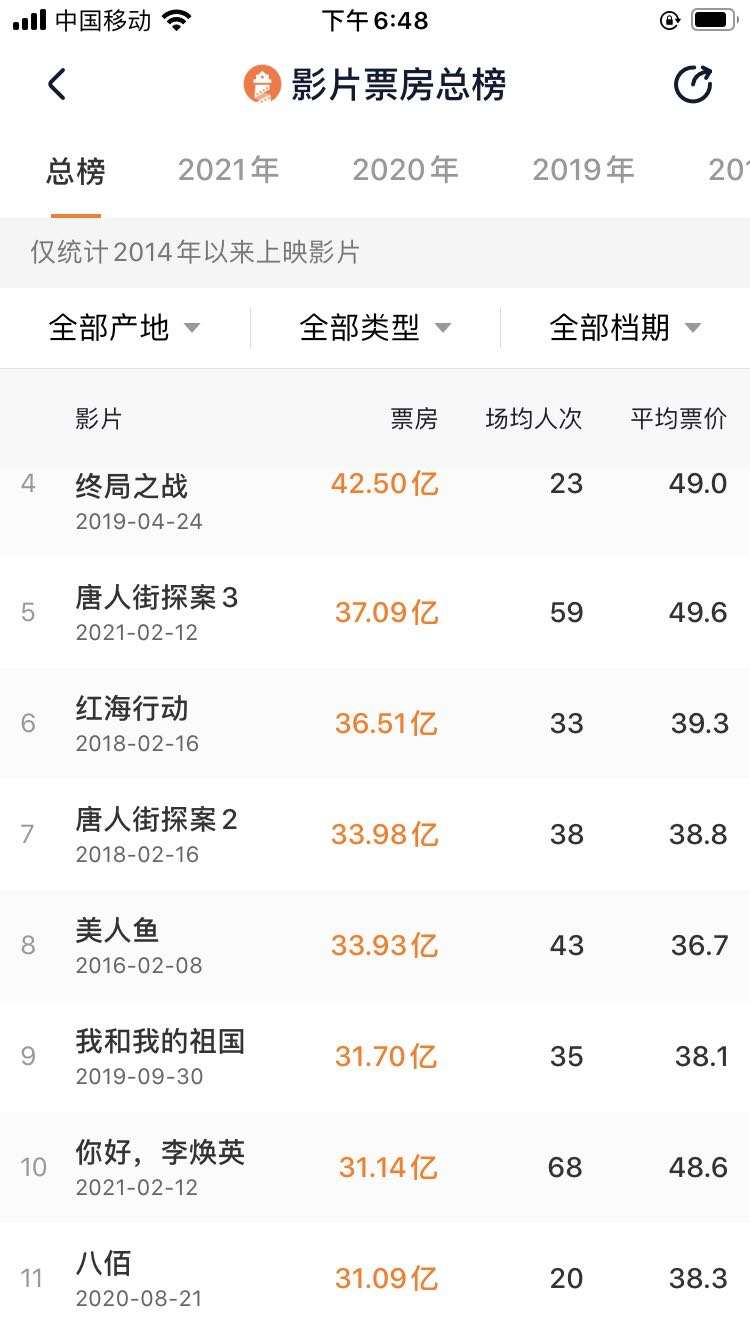Tap the orange lighthouse app logo

pyautogui.click(x=260, y=85)
